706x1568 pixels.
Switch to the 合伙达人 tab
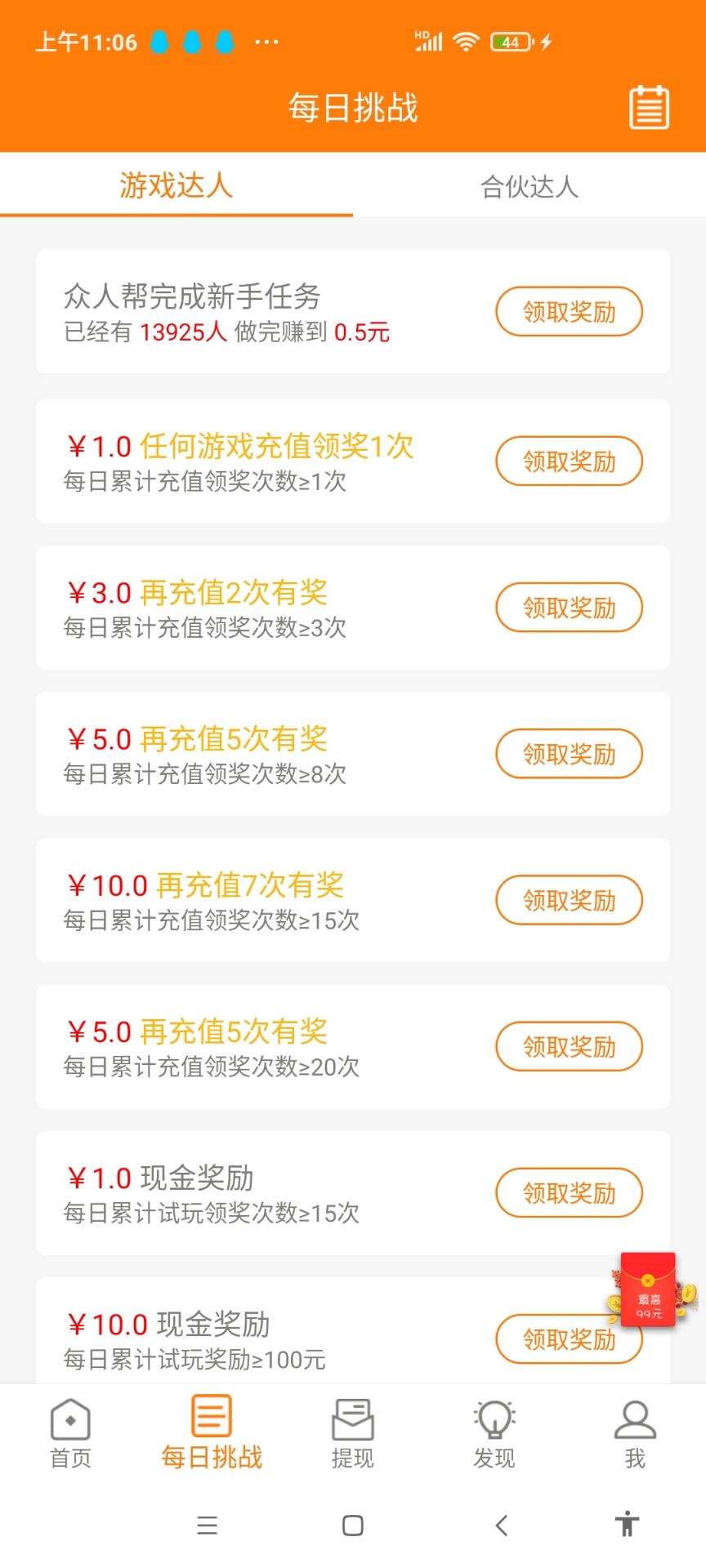(x=529, y=187)
